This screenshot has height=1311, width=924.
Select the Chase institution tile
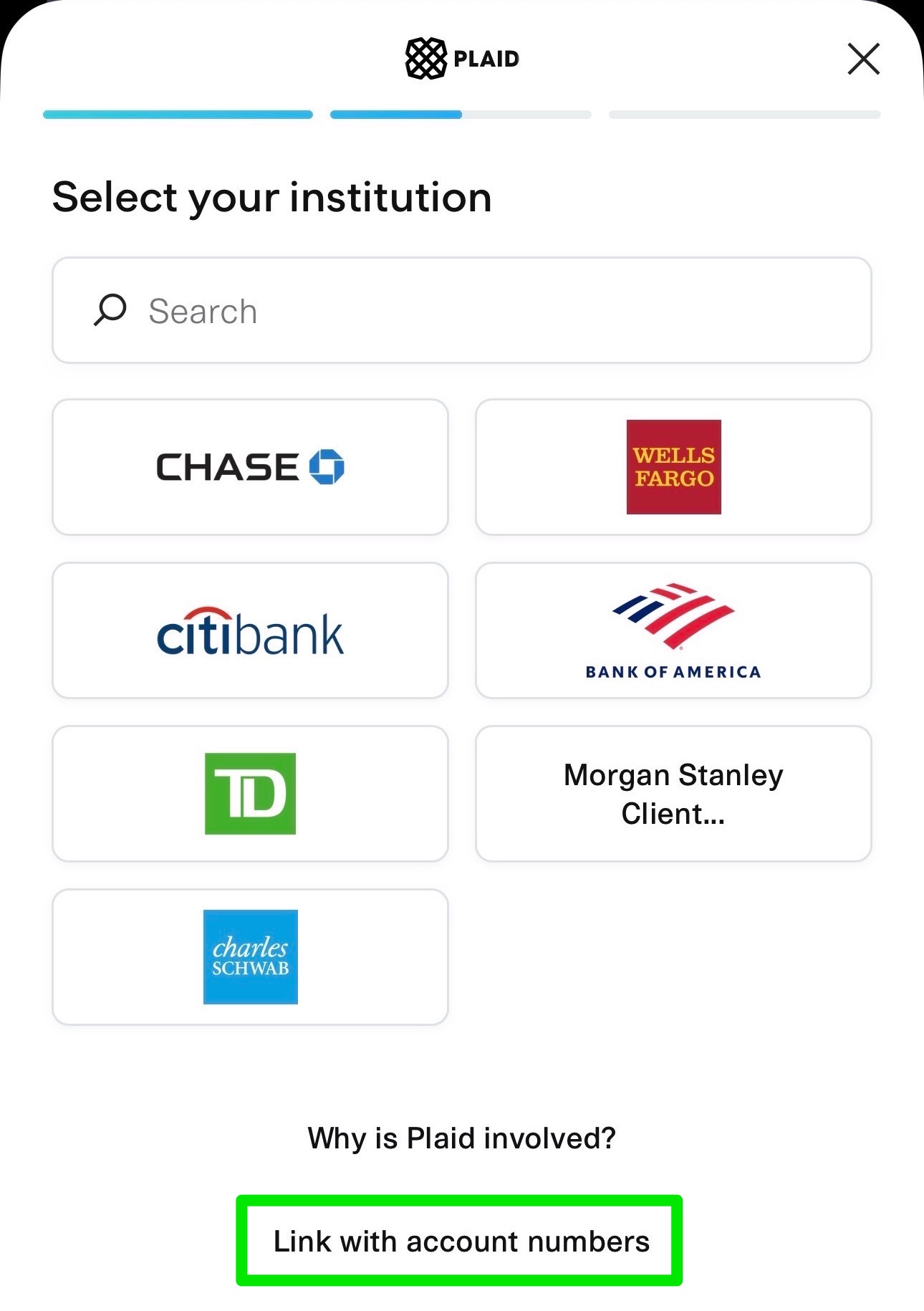coord(250,466)
